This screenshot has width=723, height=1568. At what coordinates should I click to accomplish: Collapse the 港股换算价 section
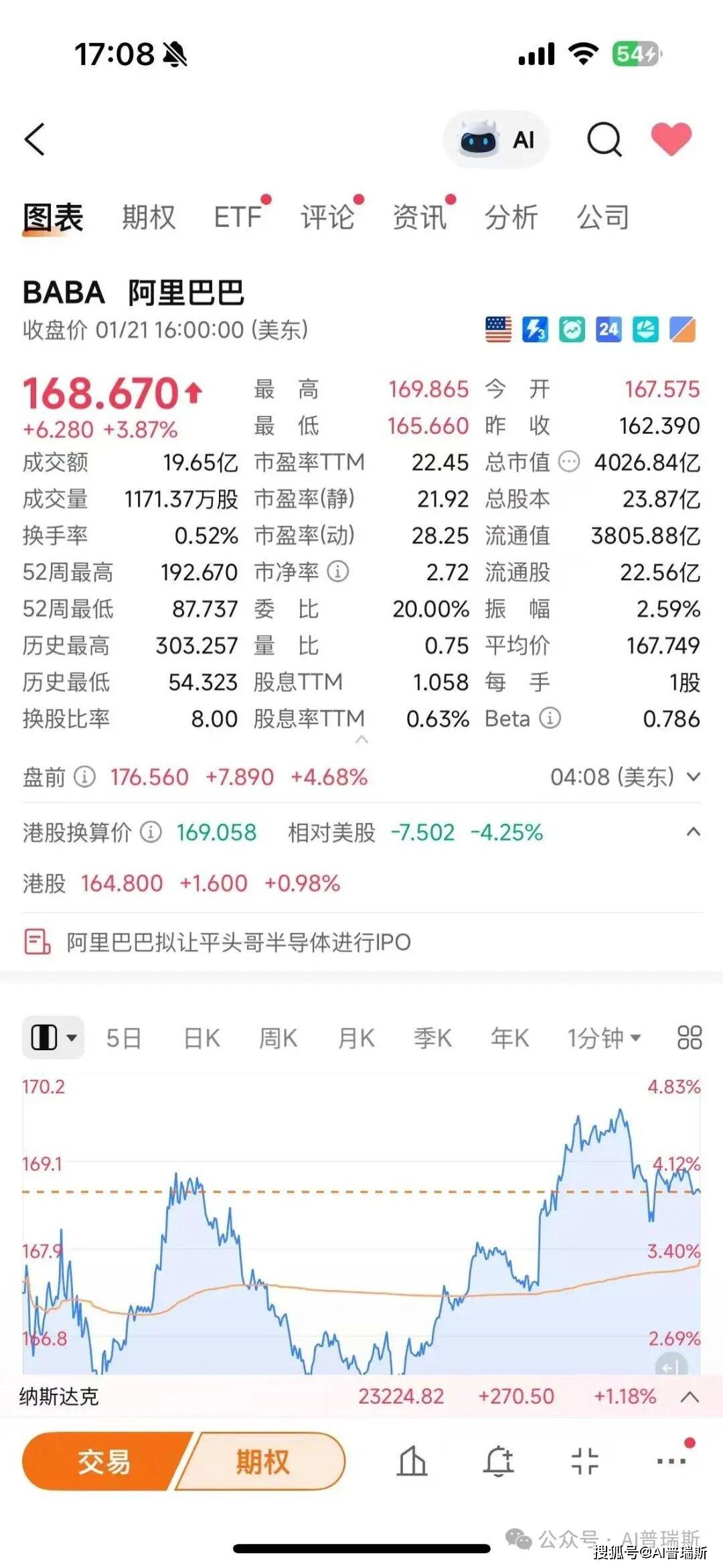coord(694,832)
